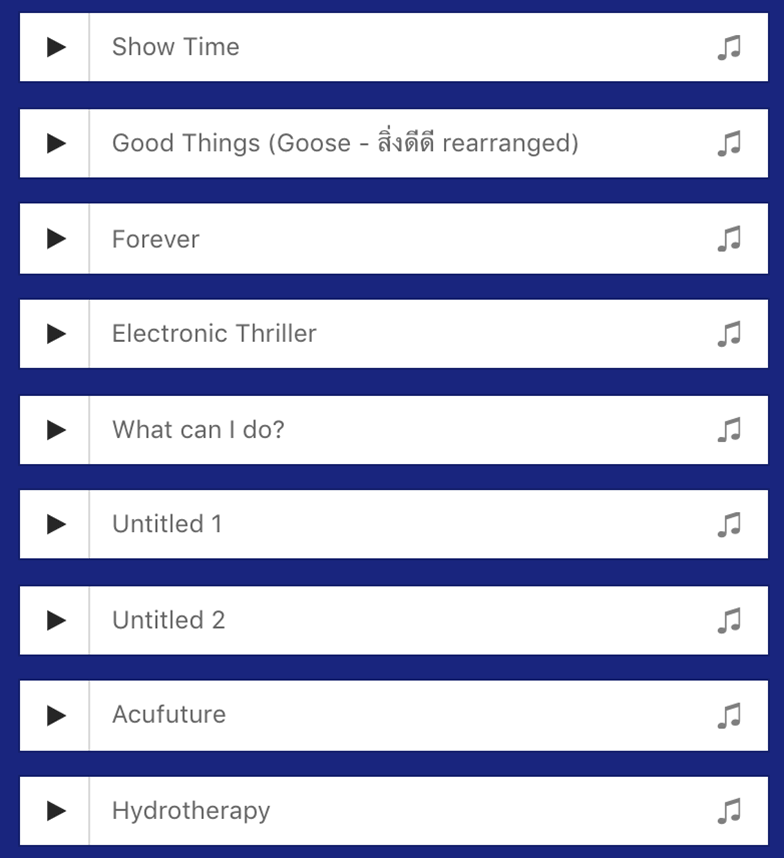Start playing Good Things (Goose rearranged)
The width and height of the screenshot is (784, 858).
pyautogui.click(x=56, y=143)
